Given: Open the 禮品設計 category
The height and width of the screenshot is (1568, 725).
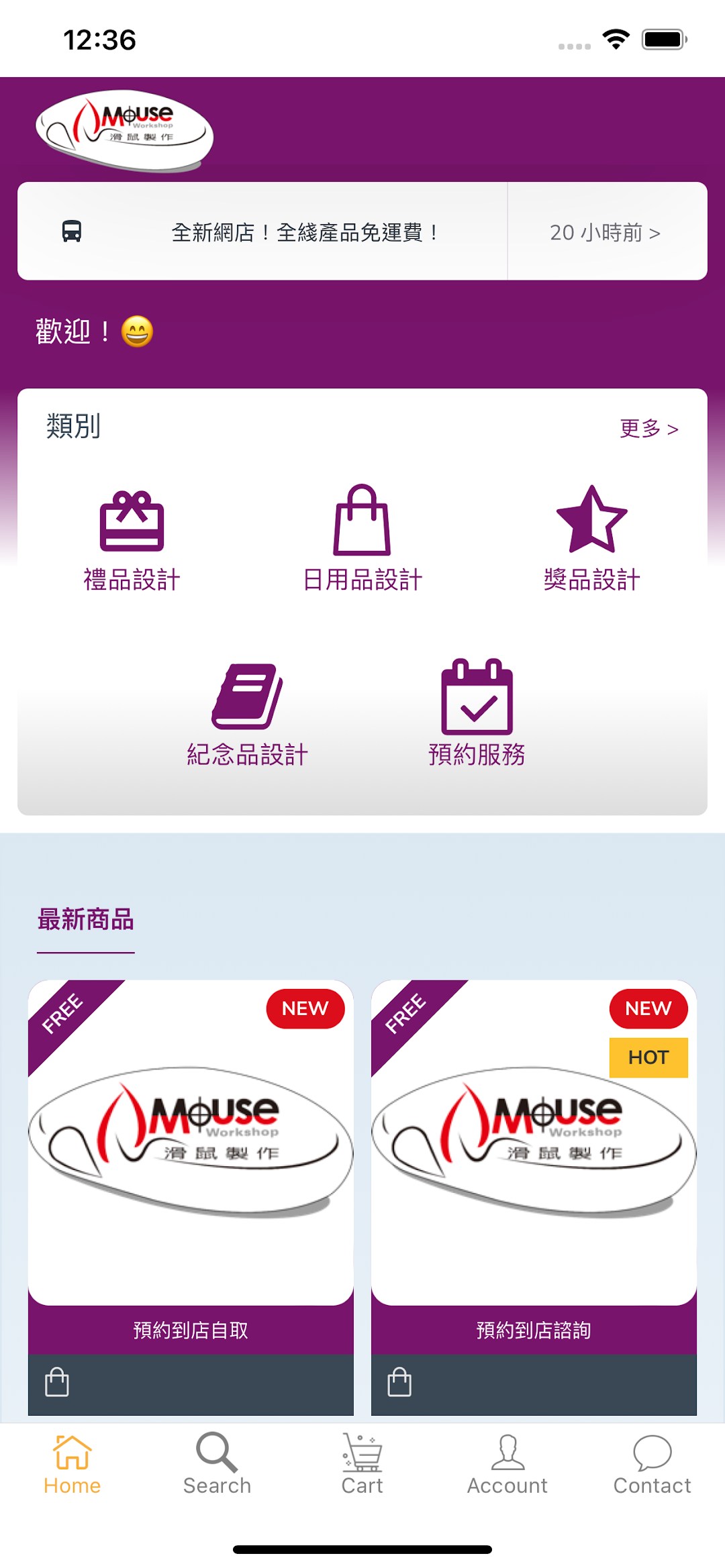Looking at the screenshot, I should click(132, 539).
